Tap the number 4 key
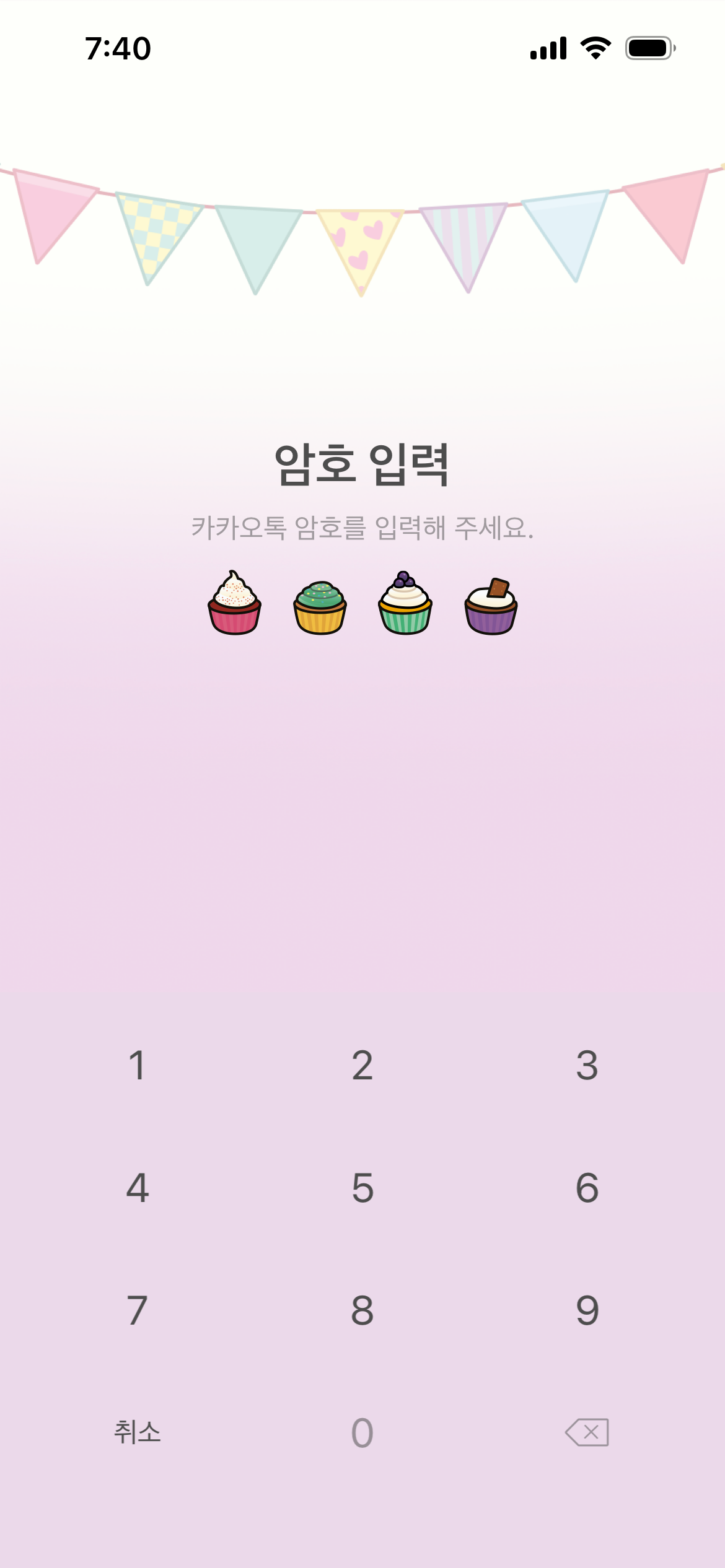Image resolution: width=725 pixels, height=1568 pixels. [x=137, y=1188]
